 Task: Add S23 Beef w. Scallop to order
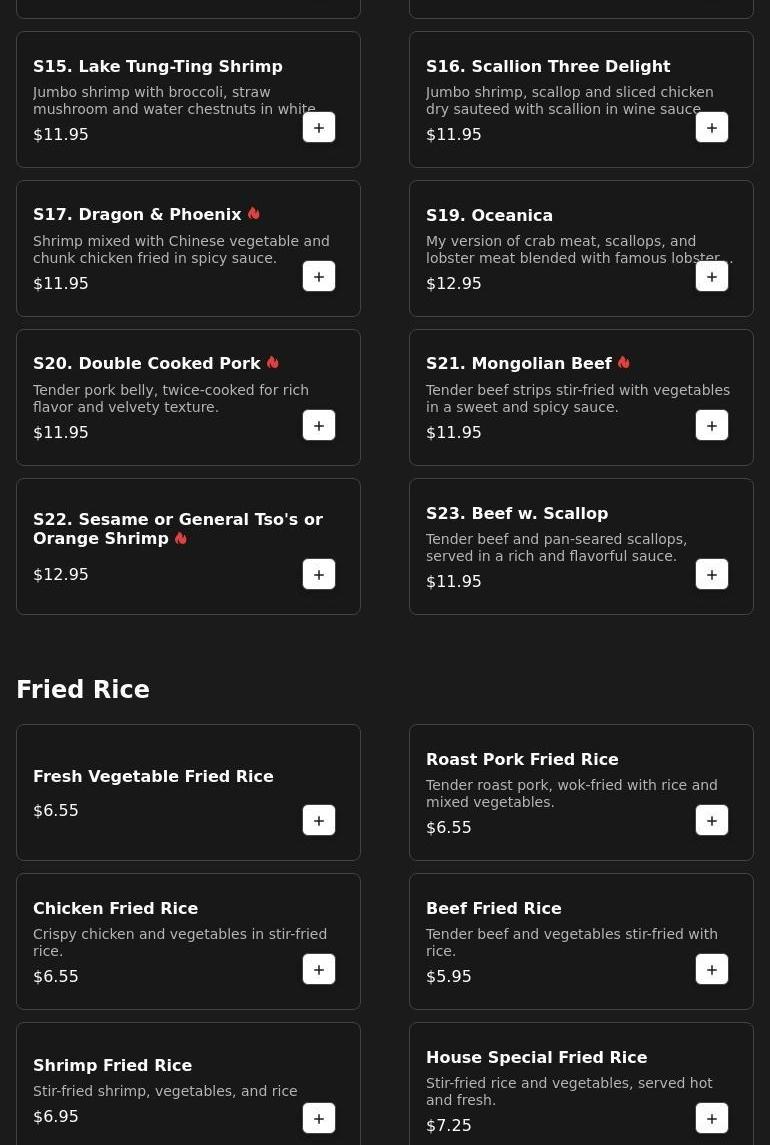point(712,575)
